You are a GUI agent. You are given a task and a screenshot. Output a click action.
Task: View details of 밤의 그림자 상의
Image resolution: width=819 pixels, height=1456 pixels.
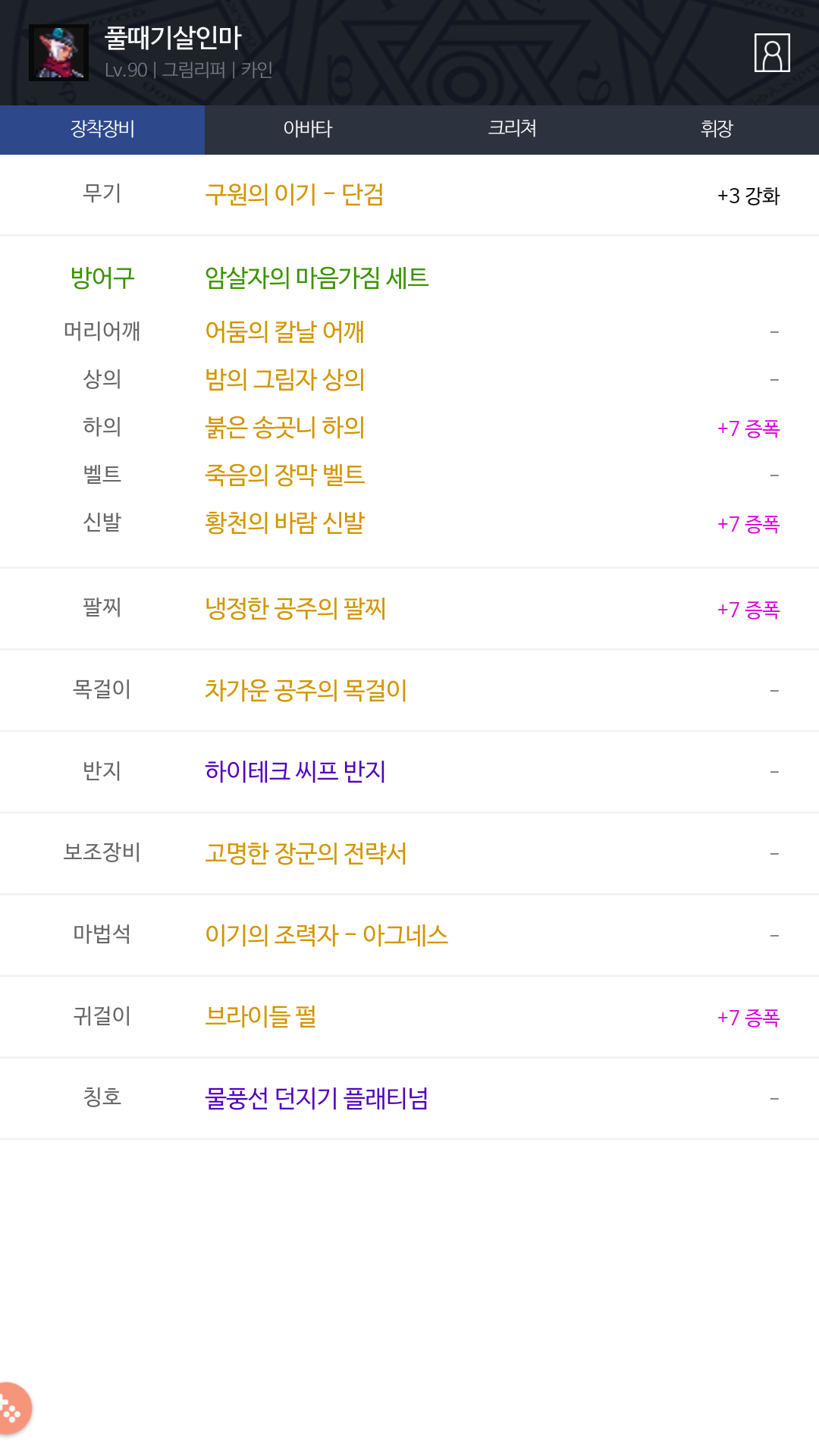(285, 379)
